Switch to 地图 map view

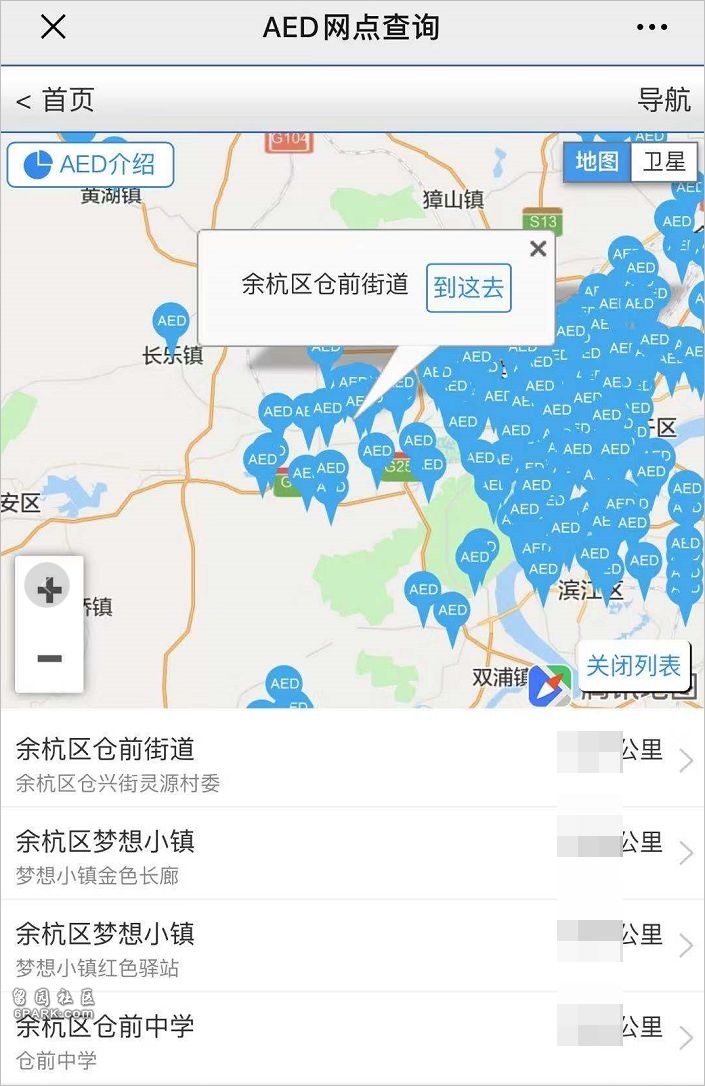click(x=597, y=162)
